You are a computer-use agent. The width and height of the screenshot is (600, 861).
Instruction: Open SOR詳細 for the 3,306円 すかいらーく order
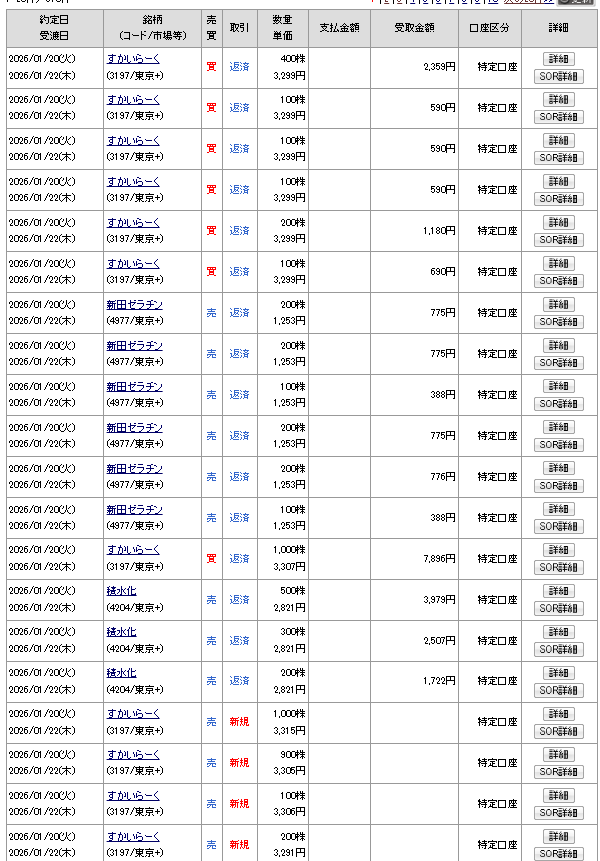(x=559, y=813)
